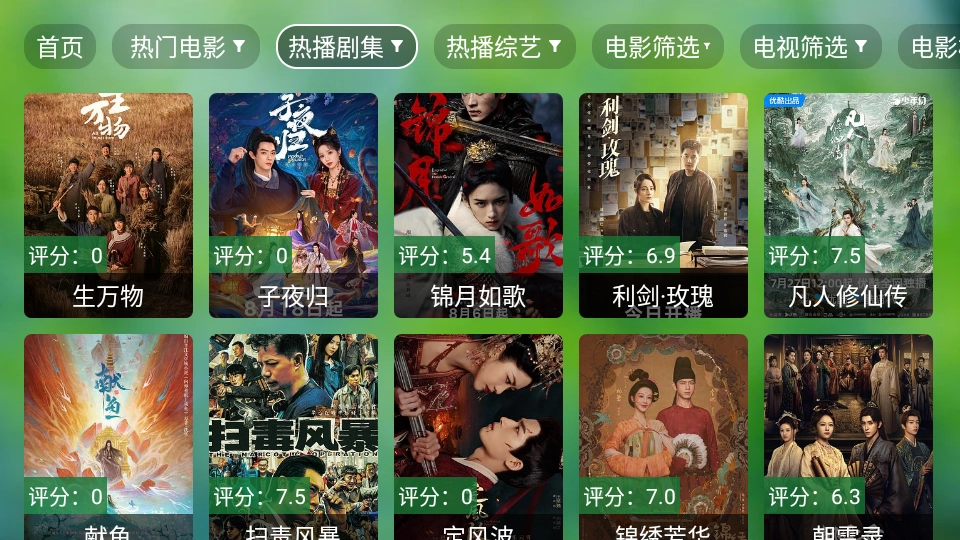Open the 锦月如歌 poster card
This screenshot has height=540, width=960.
(478, 205)
